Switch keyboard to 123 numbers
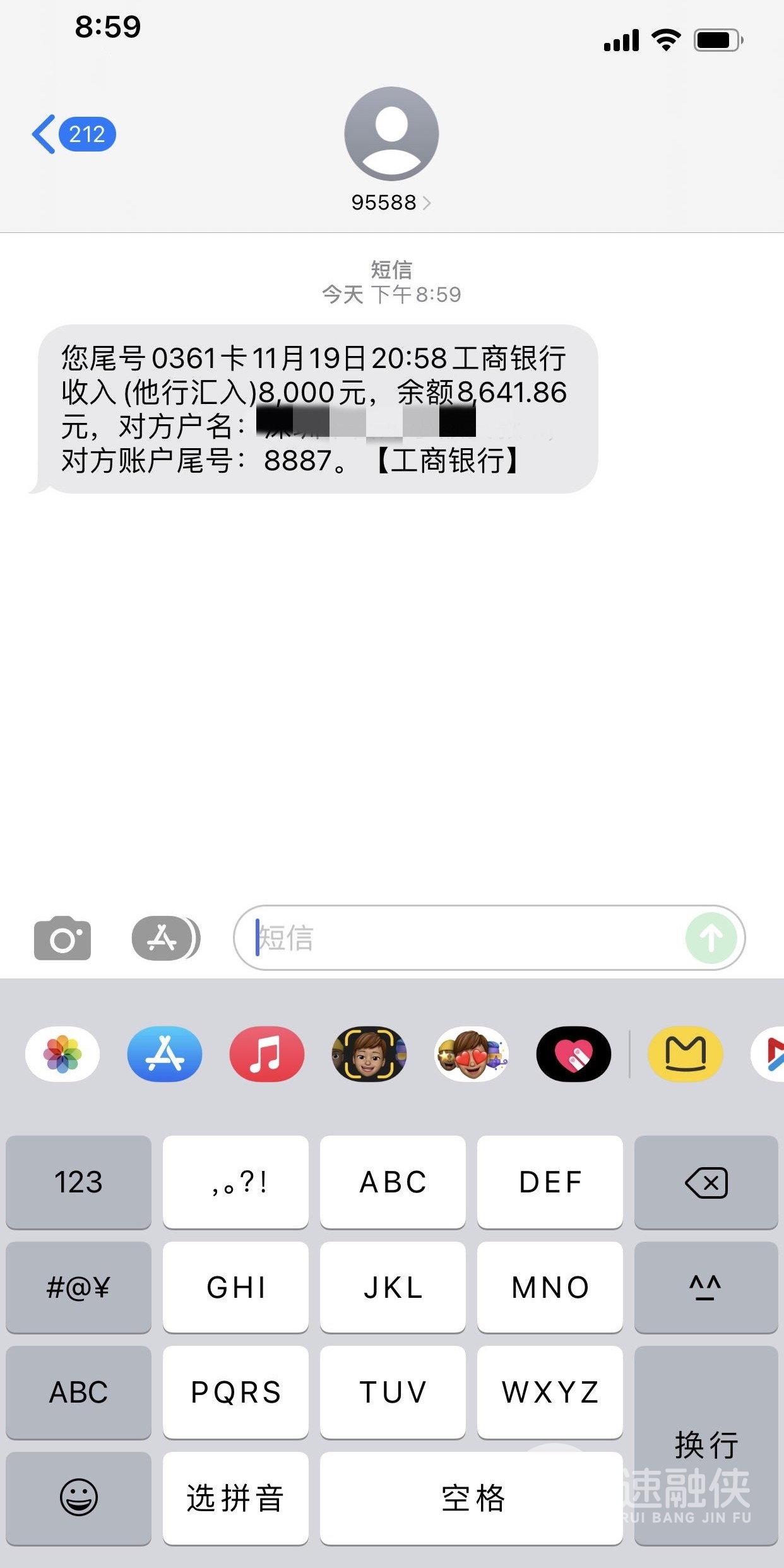The image size is (784, 1568). 78,1182
